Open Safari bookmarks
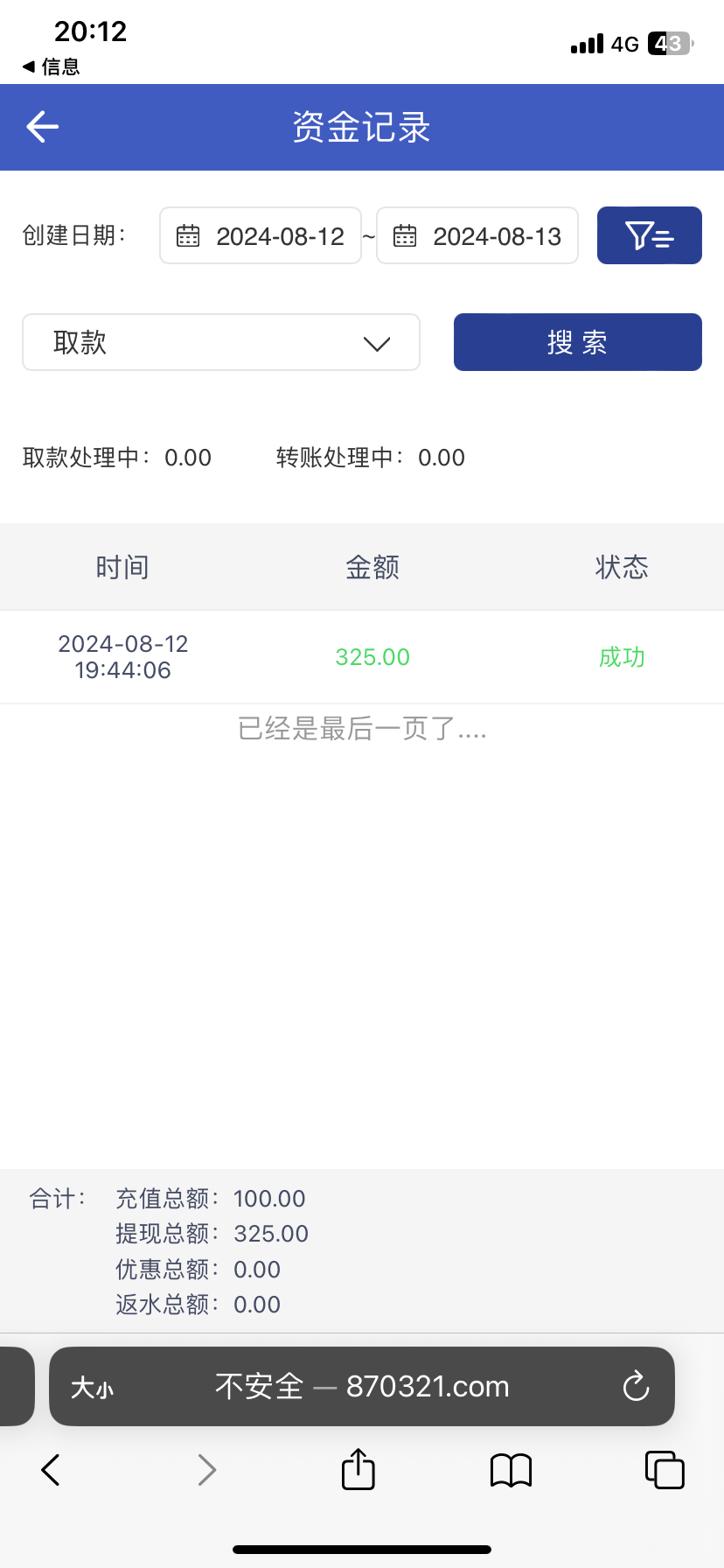 [511, 1470]
